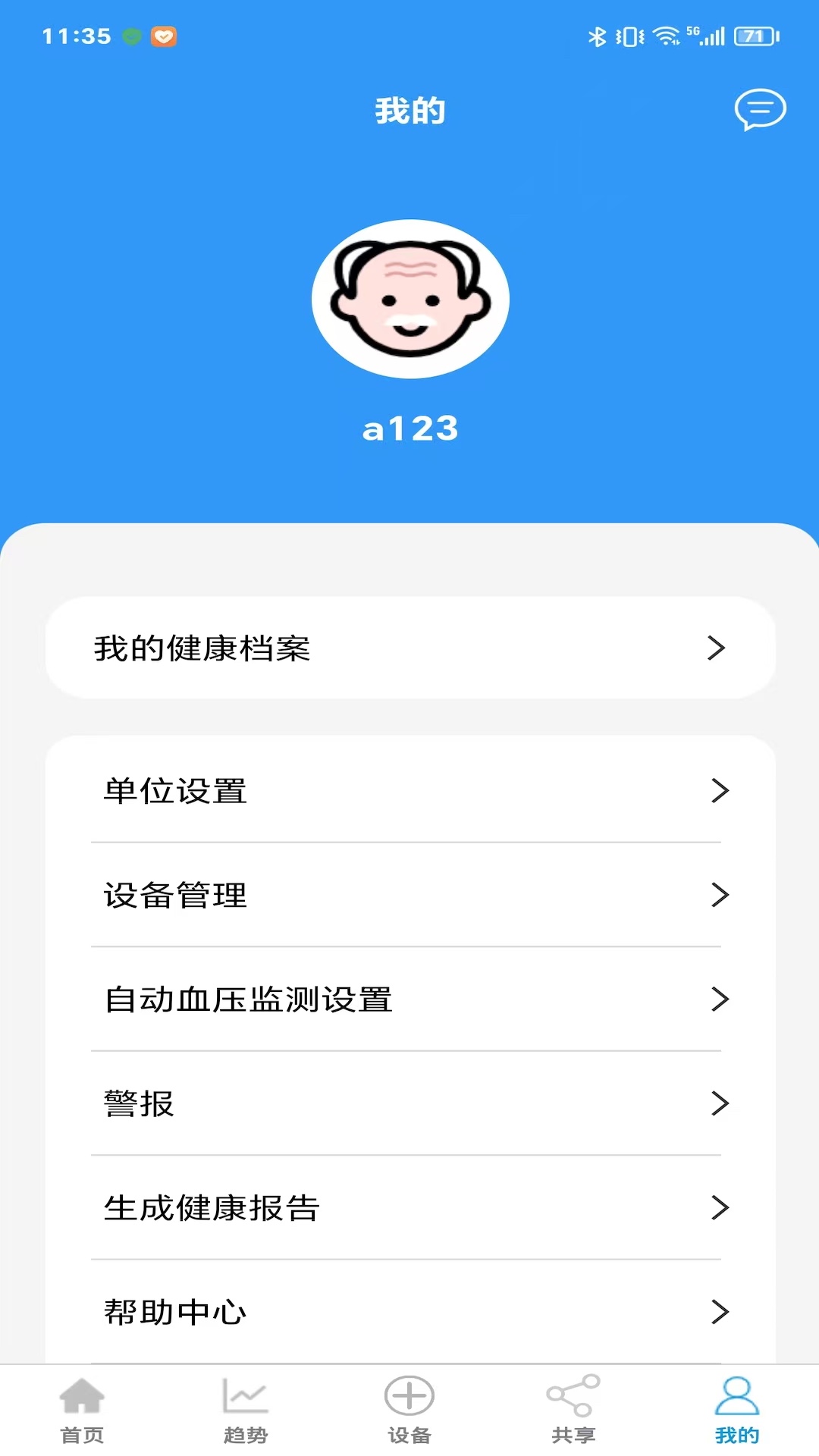Click the elderly avatar picture
819x1456 pixels.
[409, 298]
